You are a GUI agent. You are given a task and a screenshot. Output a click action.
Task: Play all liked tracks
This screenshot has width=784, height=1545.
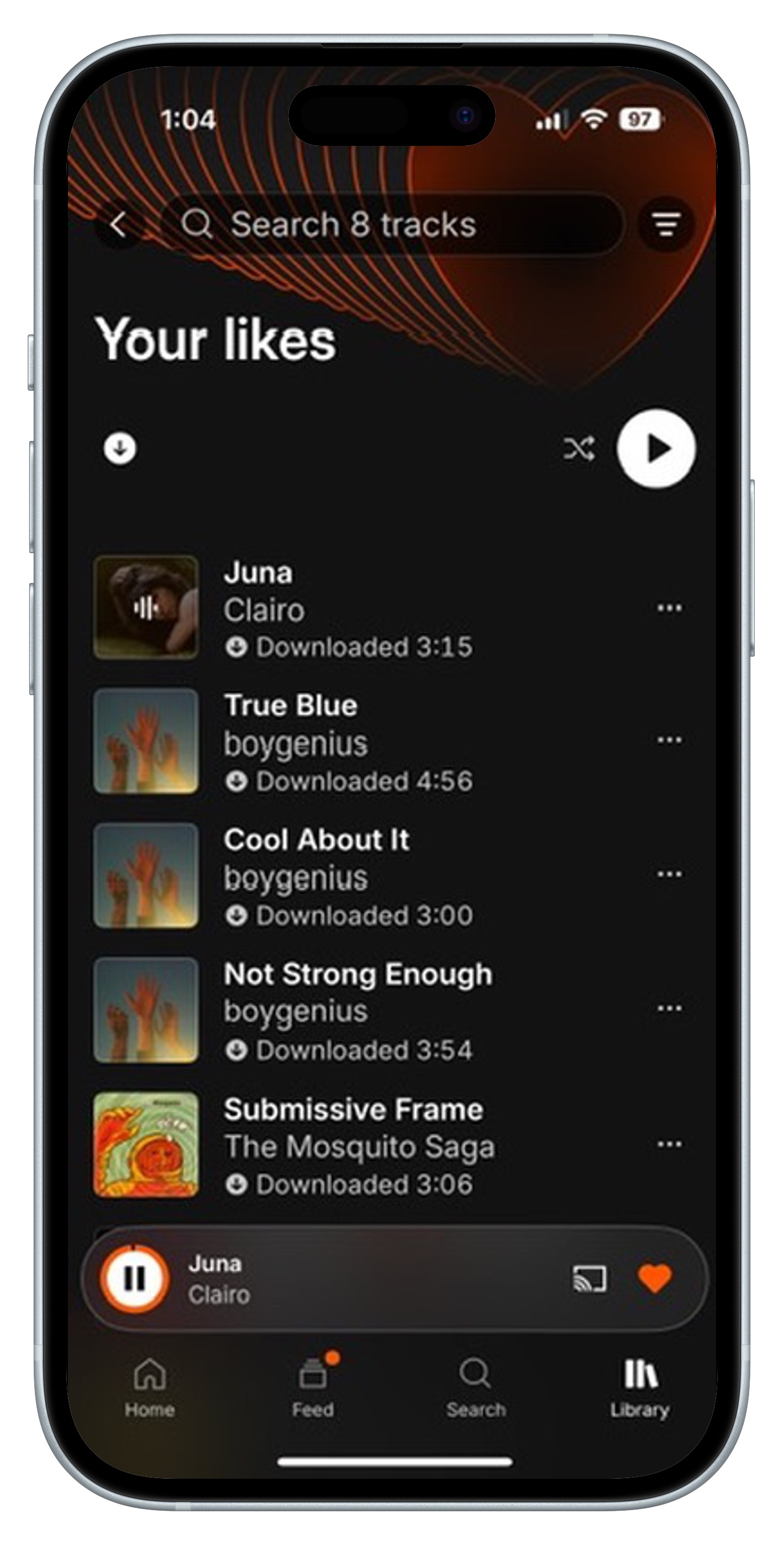(656, 448)
